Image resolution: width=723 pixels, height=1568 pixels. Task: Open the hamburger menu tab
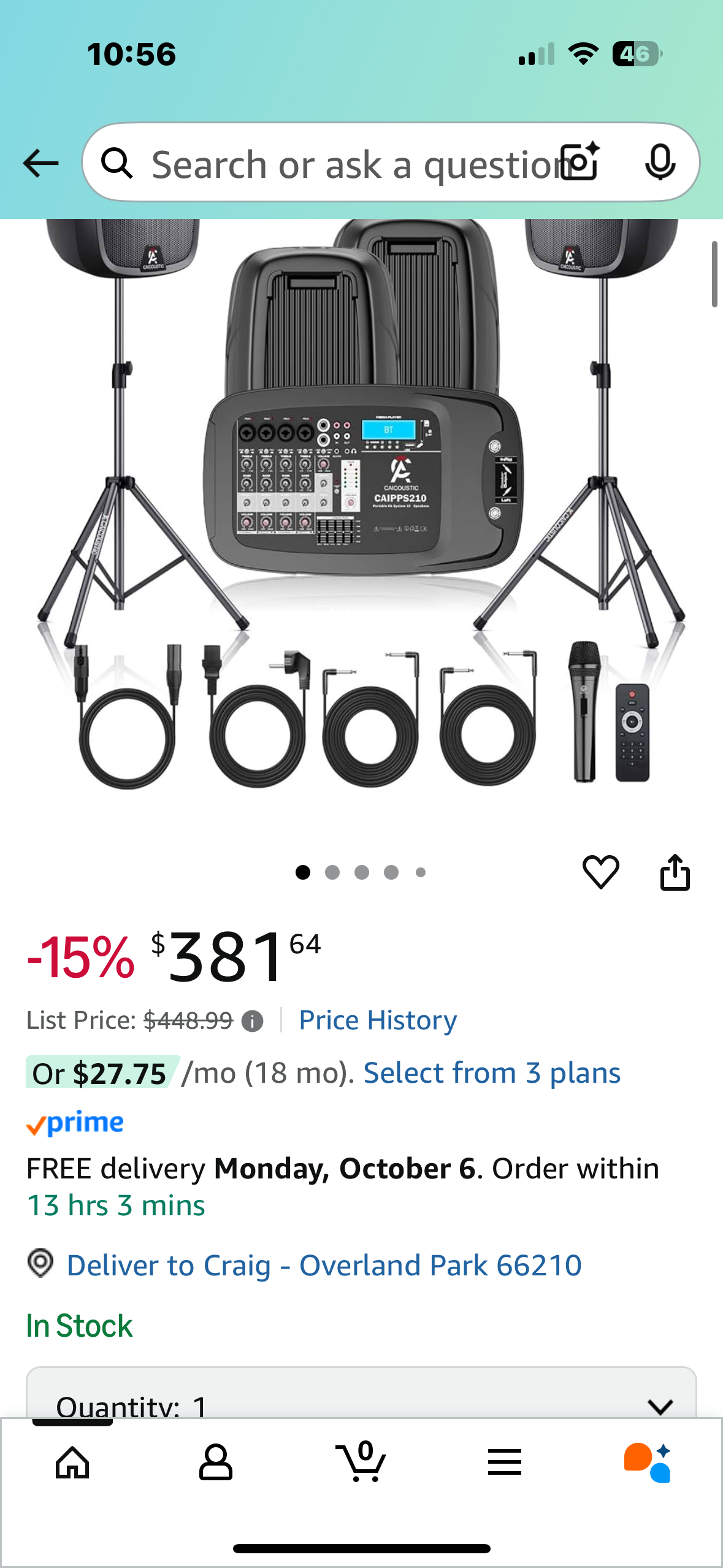505,1462
